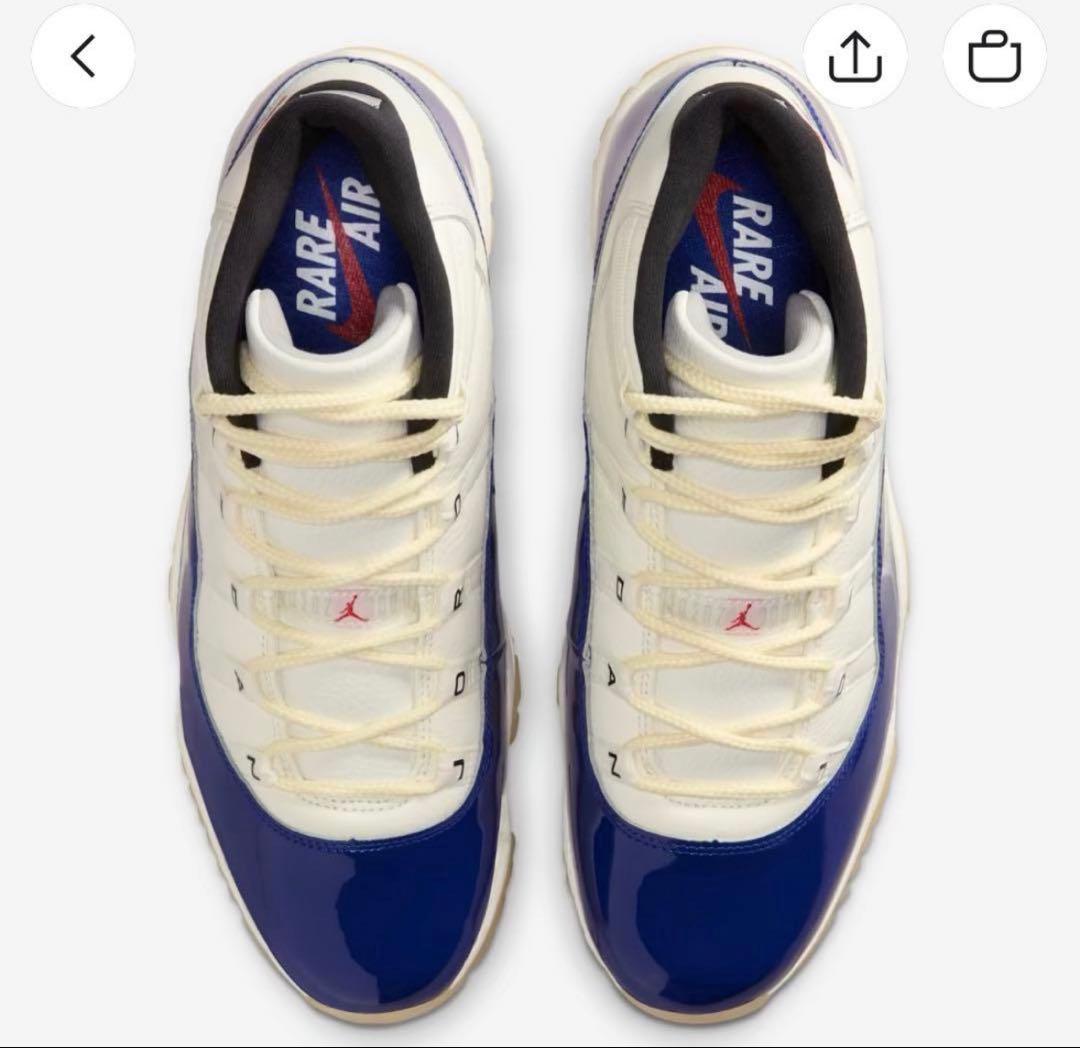Open the shopping bag
This screenshot has height=1048, width=1080.
[995, 57]
